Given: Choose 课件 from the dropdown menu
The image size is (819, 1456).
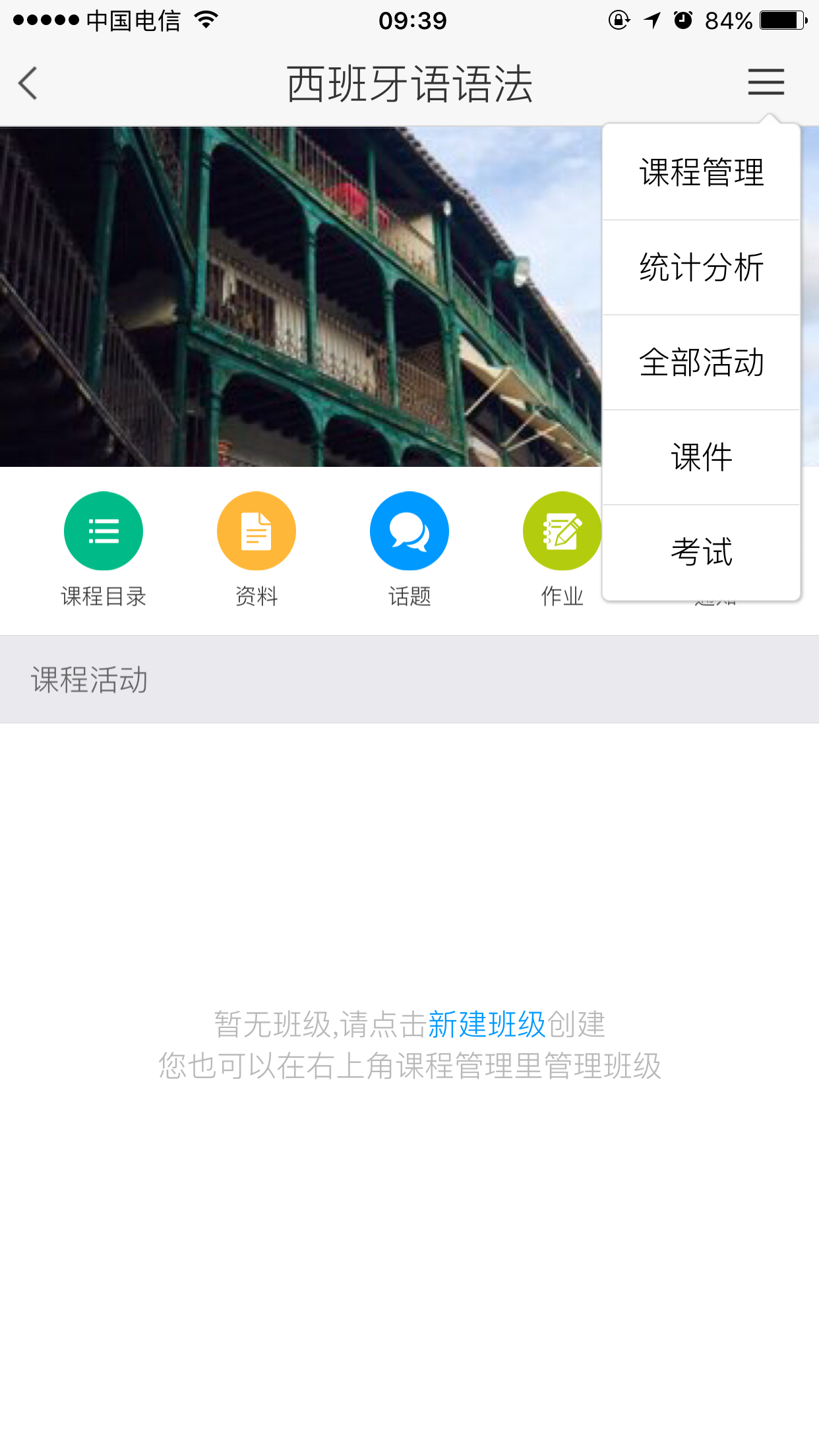Looking at the screenshot, I should click(x=701, y=458).
